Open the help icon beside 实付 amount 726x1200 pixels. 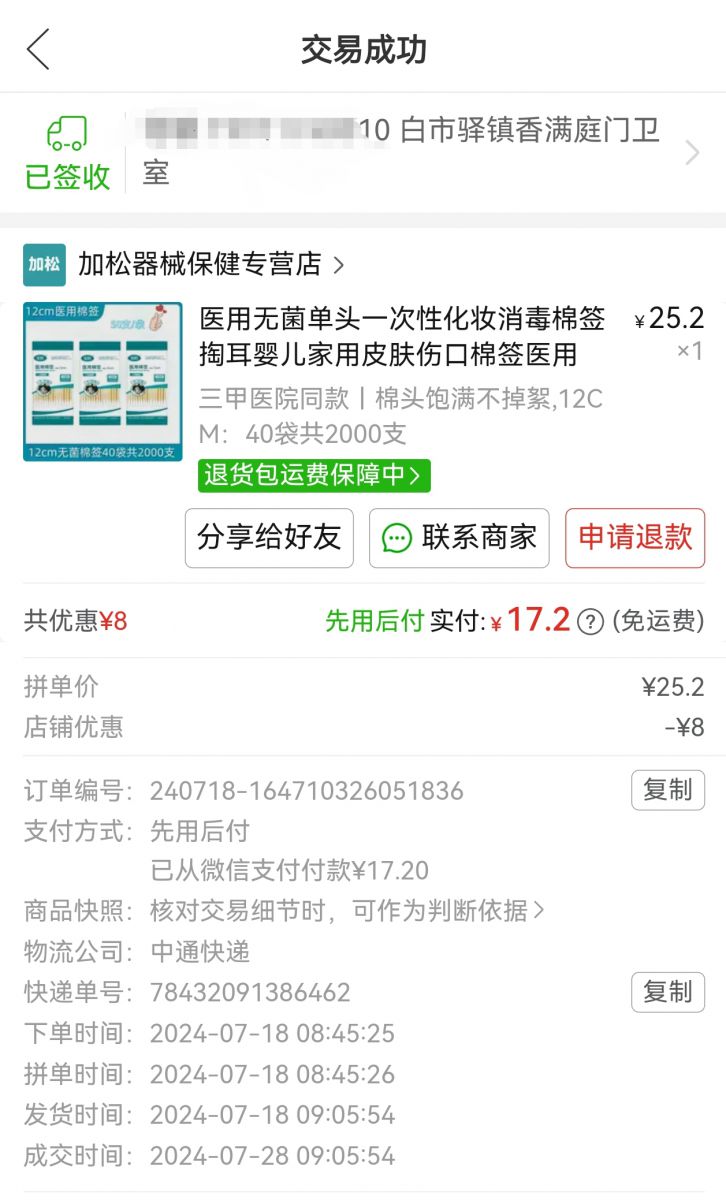591,622
